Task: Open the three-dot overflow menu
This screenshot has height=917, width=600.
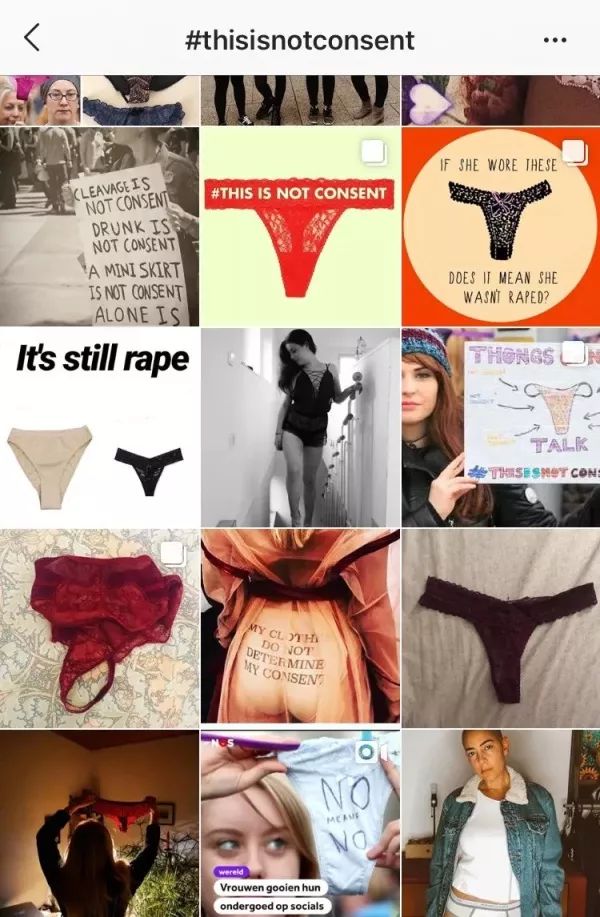Action: pyautogui.click(x=554, y=40)
